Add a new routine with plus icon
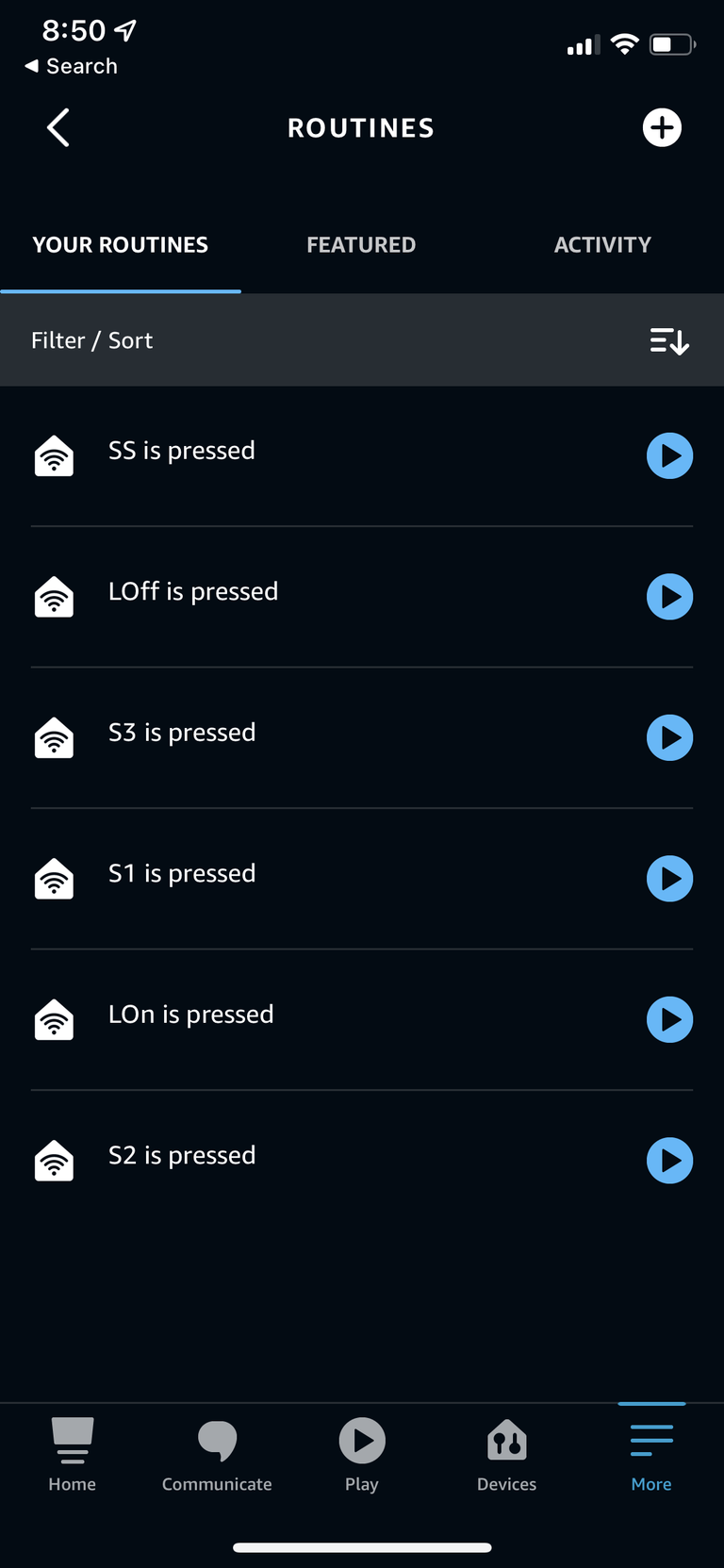Screen dimensions: 724x1568 [x=662, y=127]
